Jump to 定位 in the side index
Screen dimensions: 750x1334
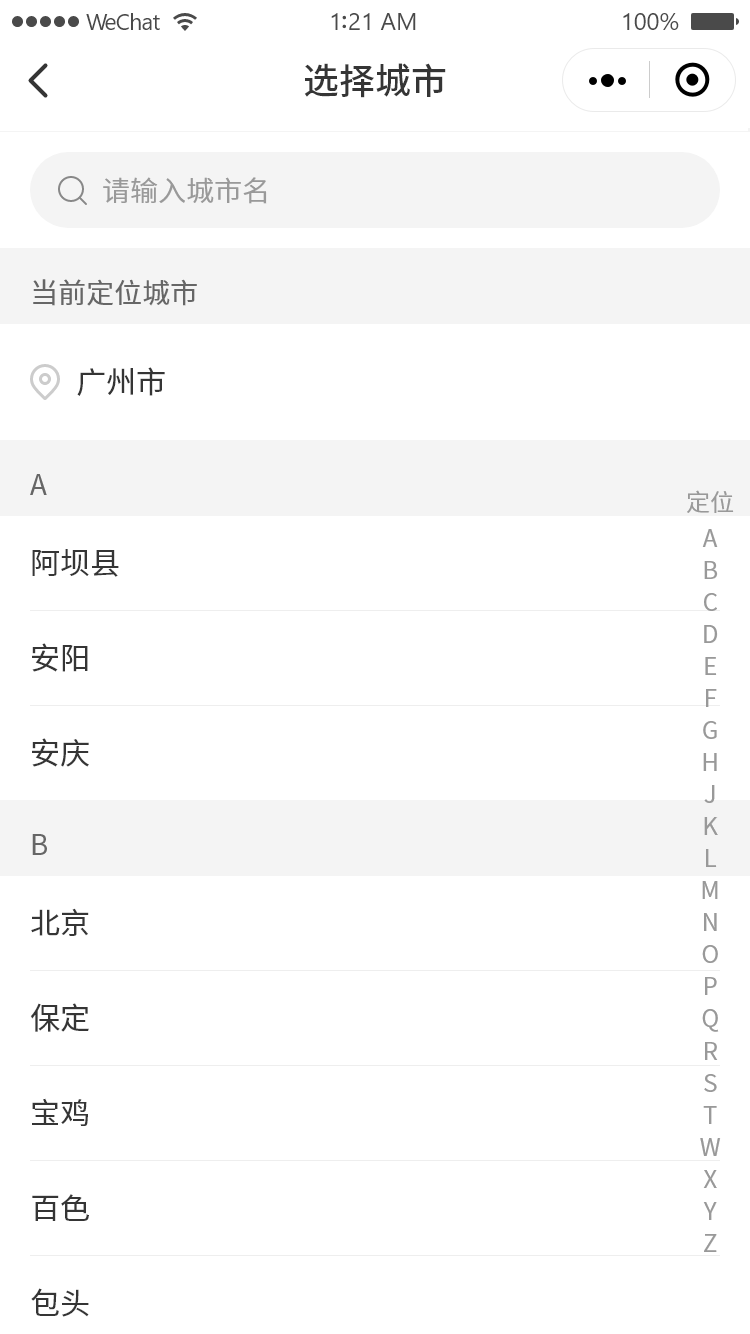click(x=710, y=502)
